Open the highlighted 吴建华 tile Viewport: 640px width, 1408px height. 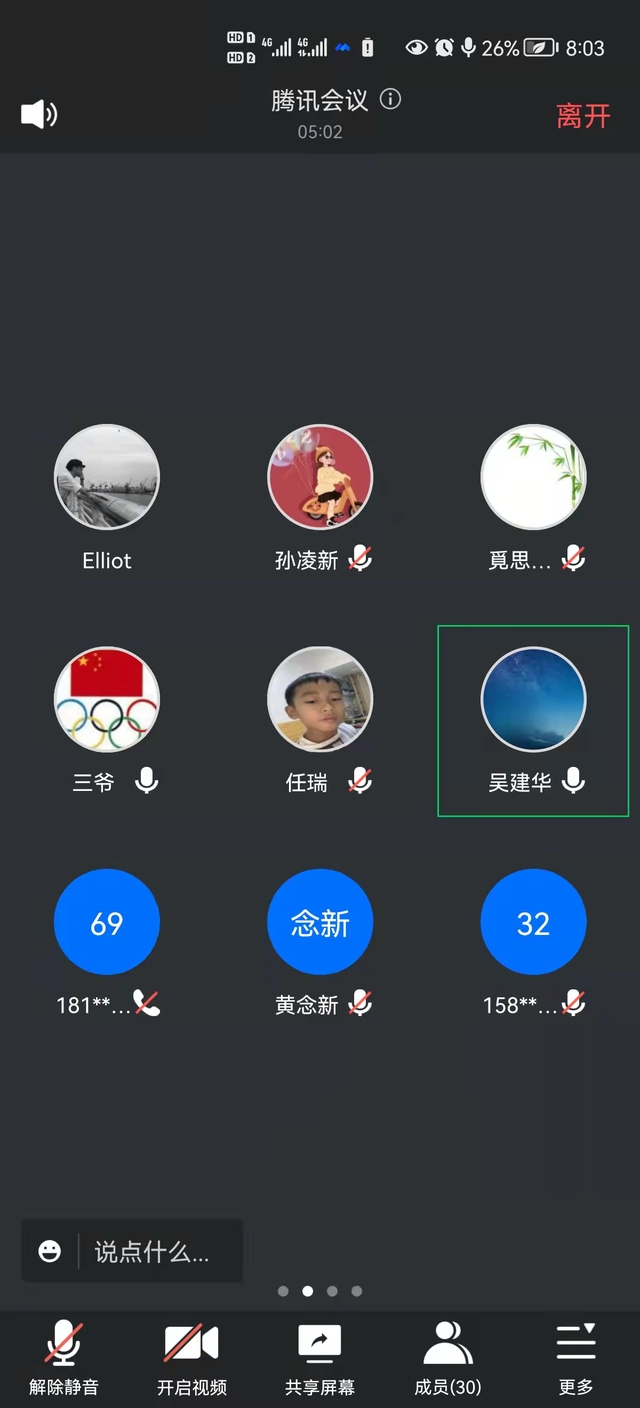[533, 720]
